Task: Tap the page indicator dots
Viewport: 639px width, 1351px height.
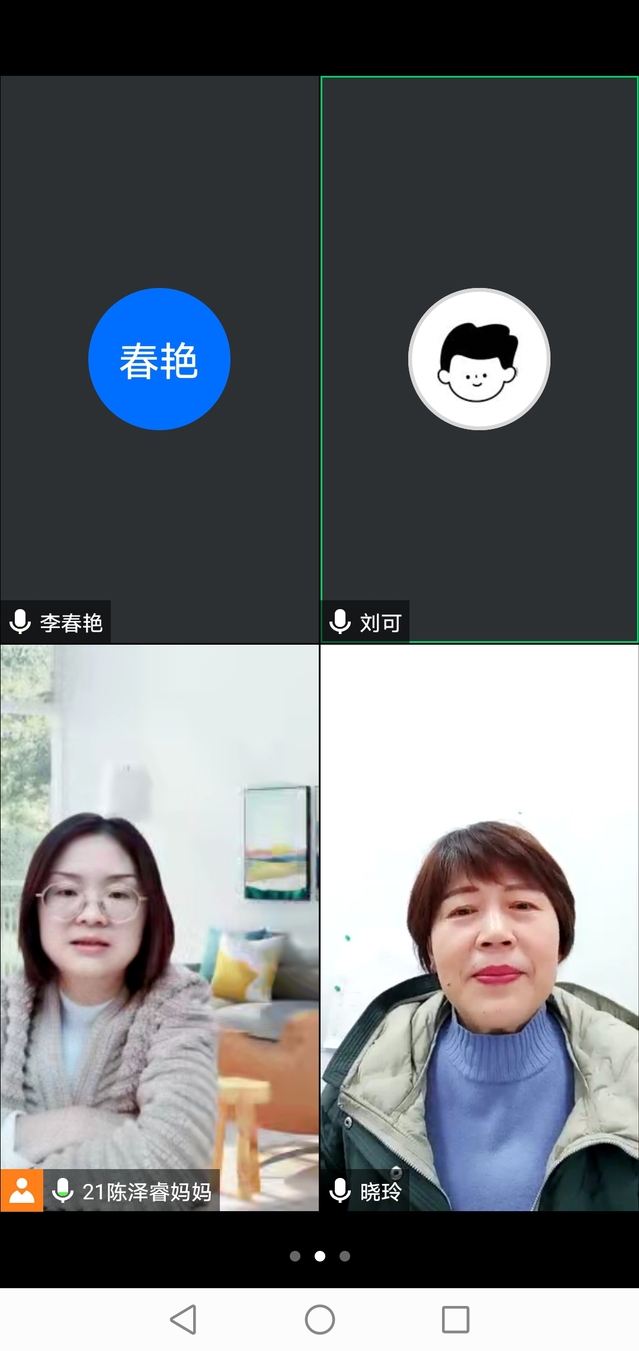Action: [319, 1256]
